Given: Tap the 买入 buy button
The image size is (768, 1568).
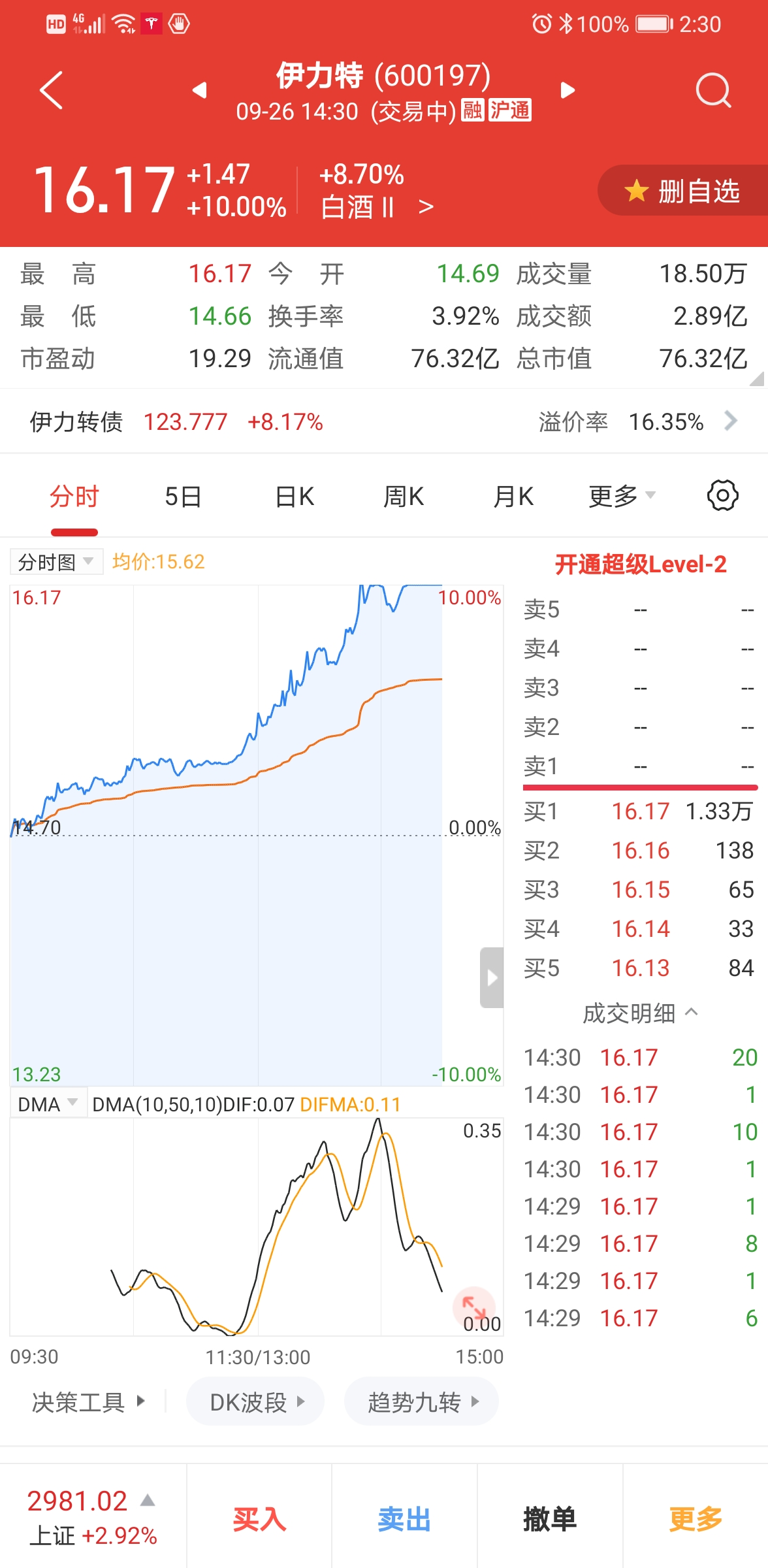Looking at the screenshot, I should (x=259, y=1519).
